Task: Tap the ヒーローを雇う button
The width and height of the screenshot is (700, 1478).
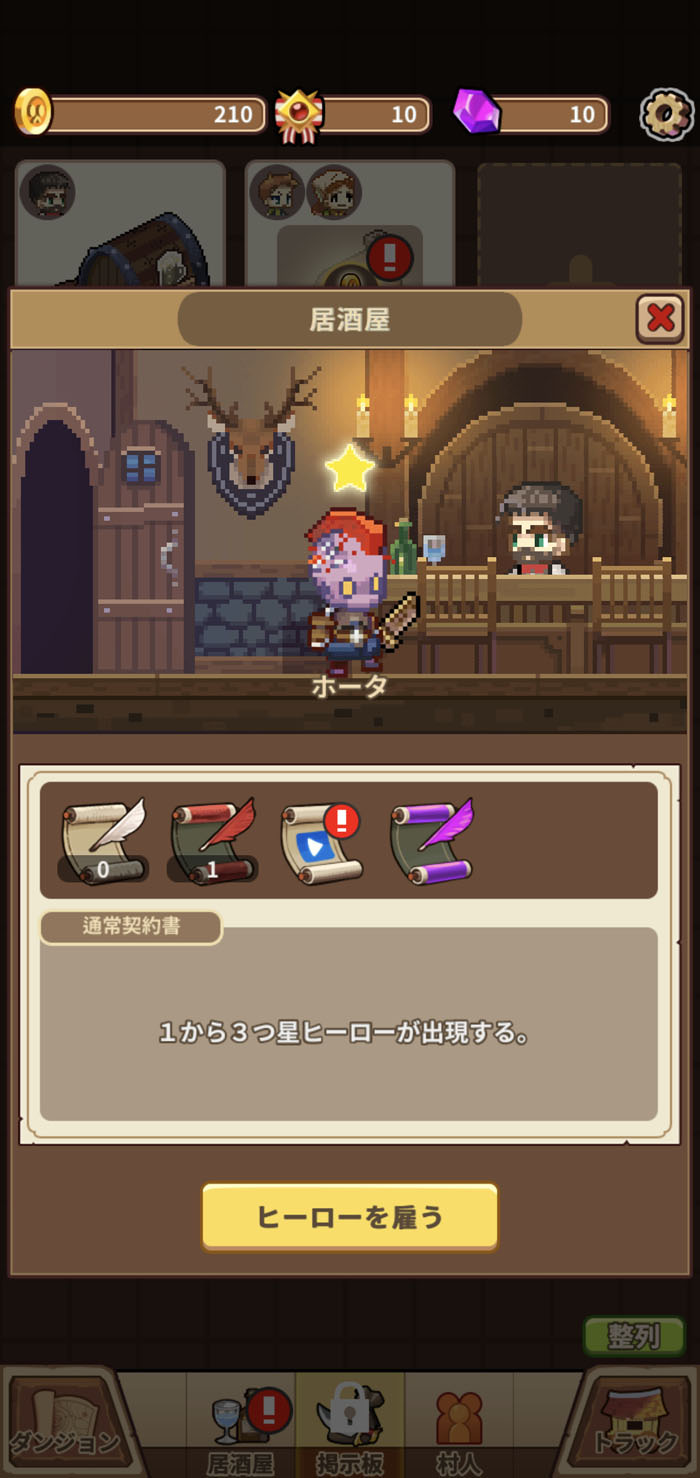Action: pyautogui.click(x=349, y=1217)
